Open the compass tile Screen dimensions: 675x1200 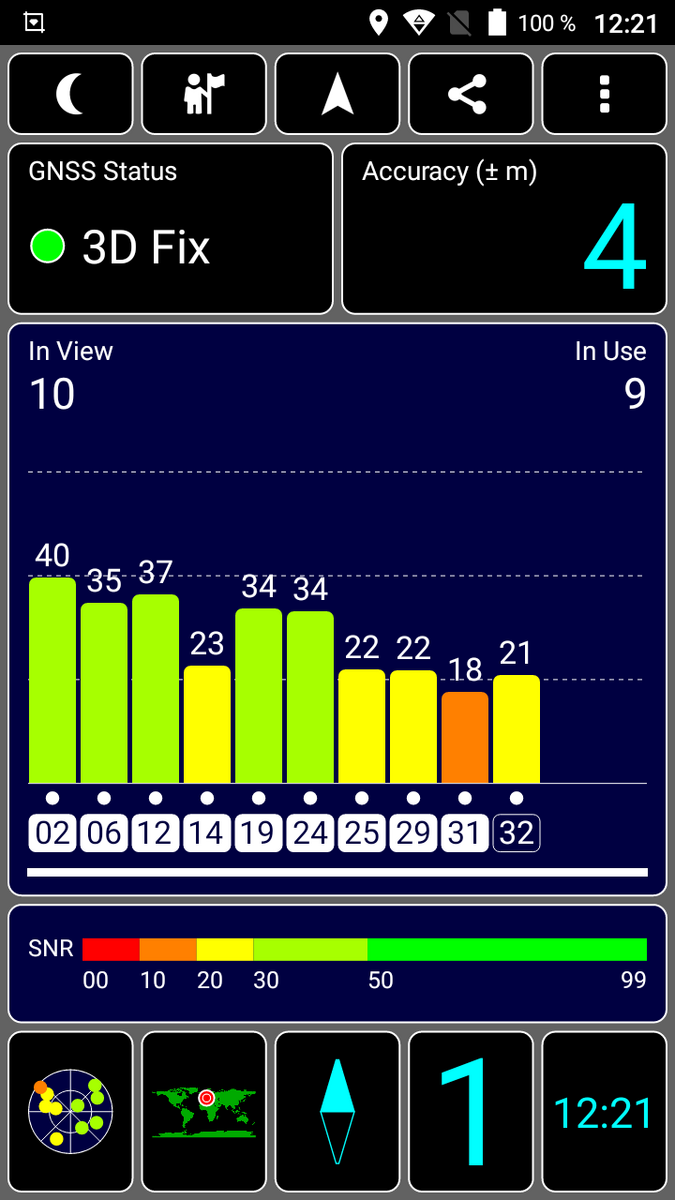(337, 1112)
